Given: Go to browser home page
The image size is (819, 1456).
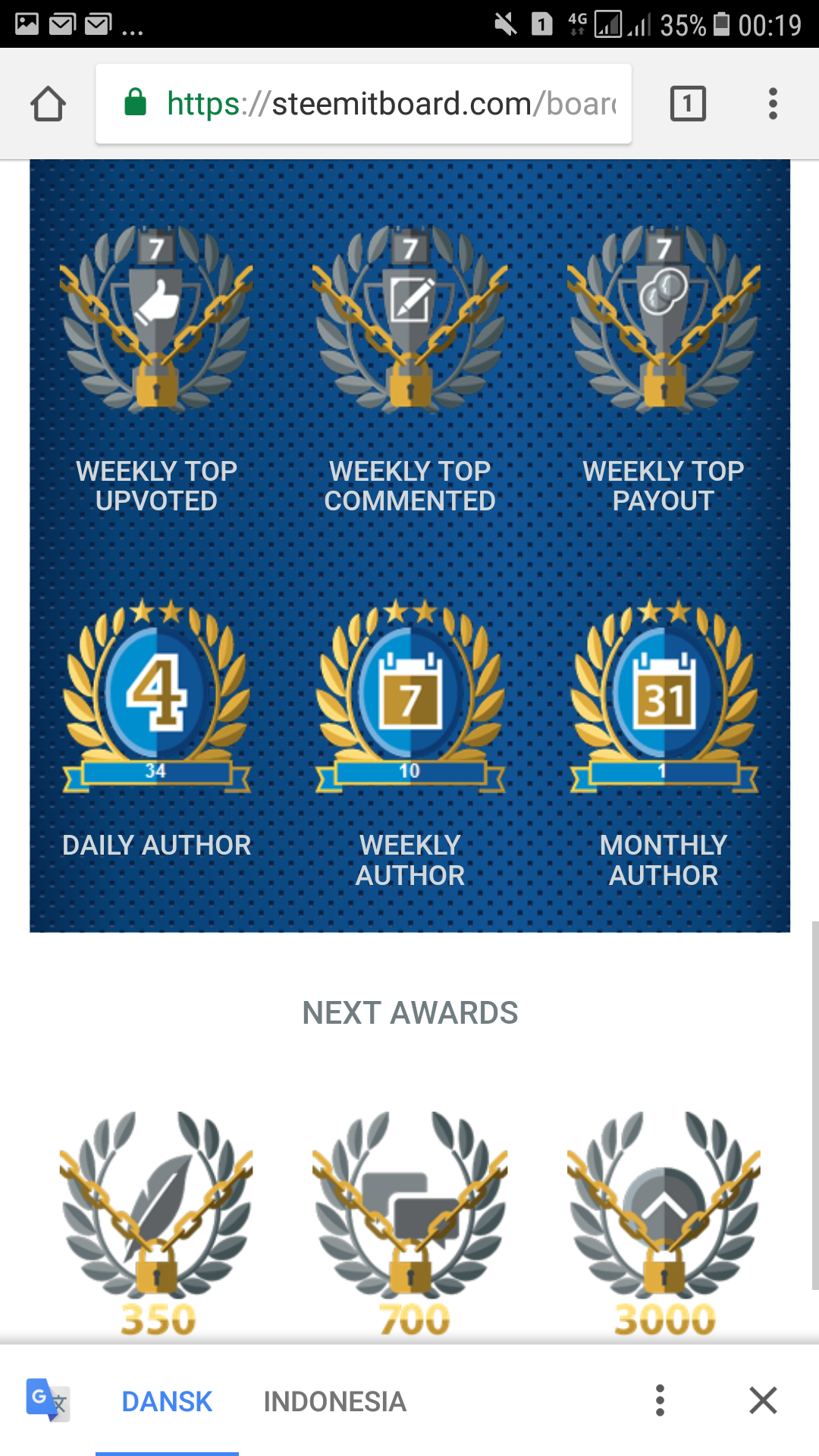Looking at the screenshot, I should point(48,104).
